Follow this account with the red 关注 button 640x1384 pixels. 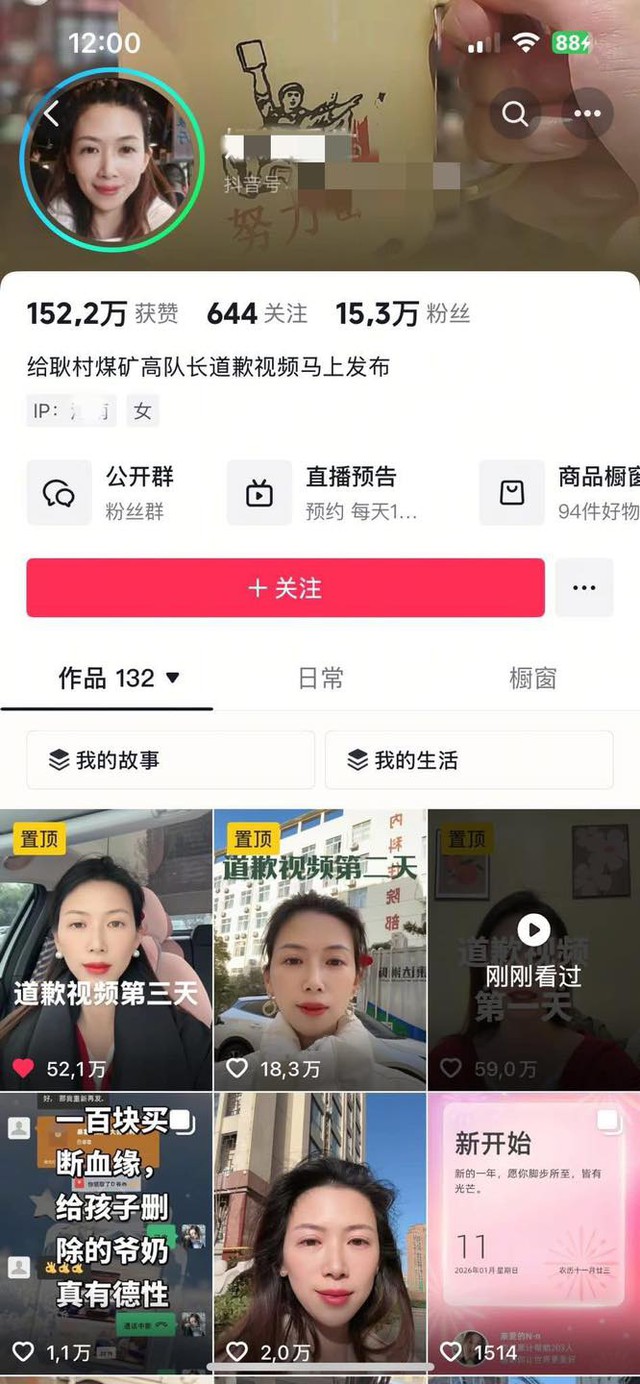(285, 588)
